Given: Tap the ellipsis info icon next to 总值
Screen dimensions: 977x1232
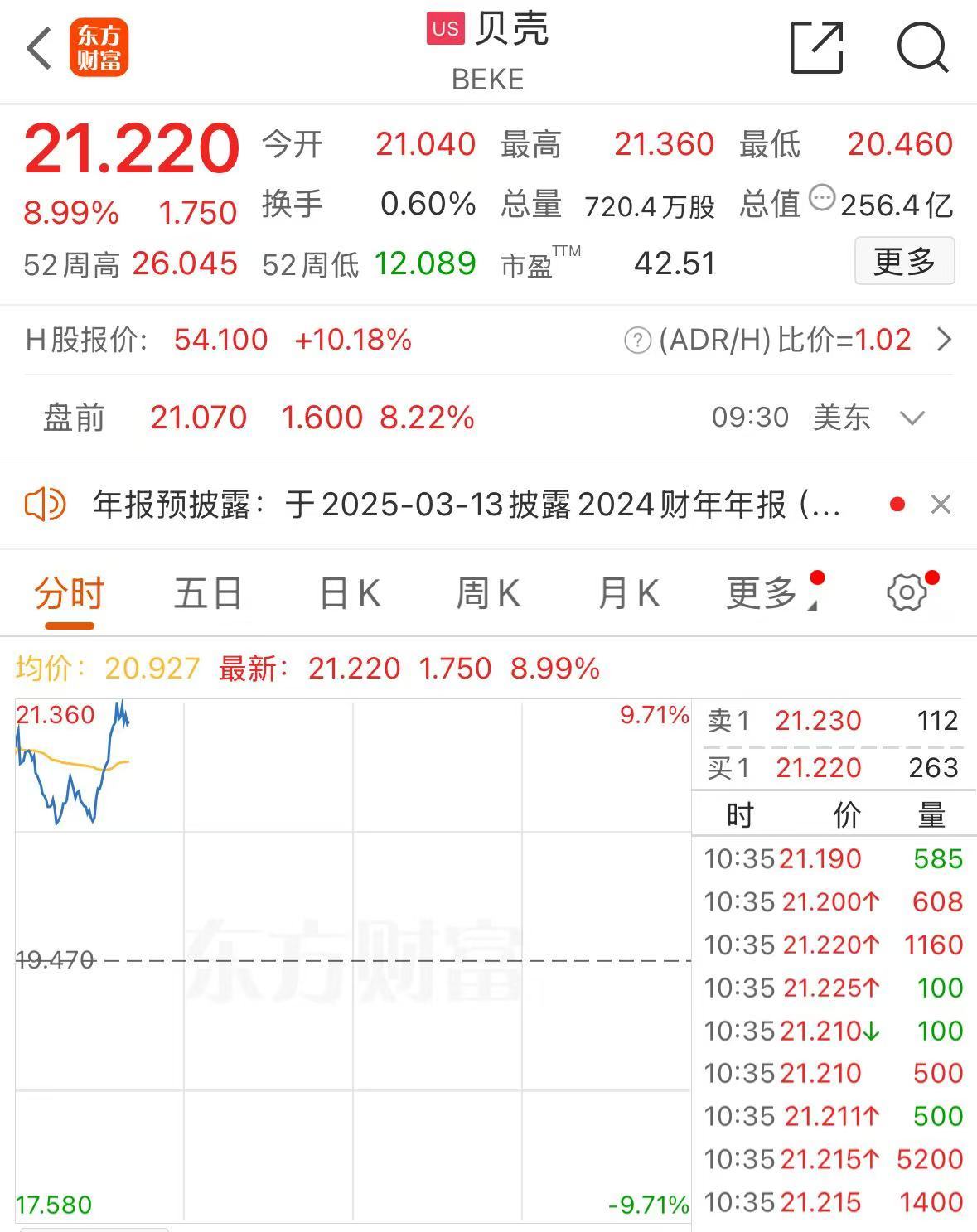Looking at the screenshot, I should coord(822,196).
